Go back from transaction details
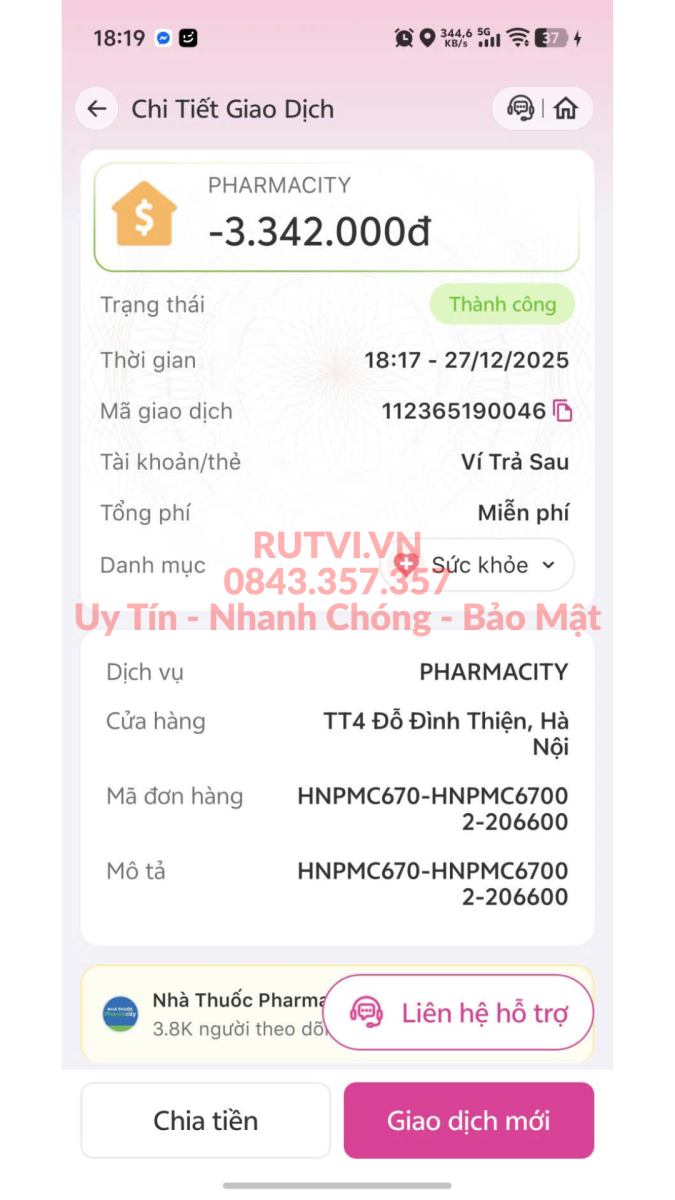 click(96, 109)
